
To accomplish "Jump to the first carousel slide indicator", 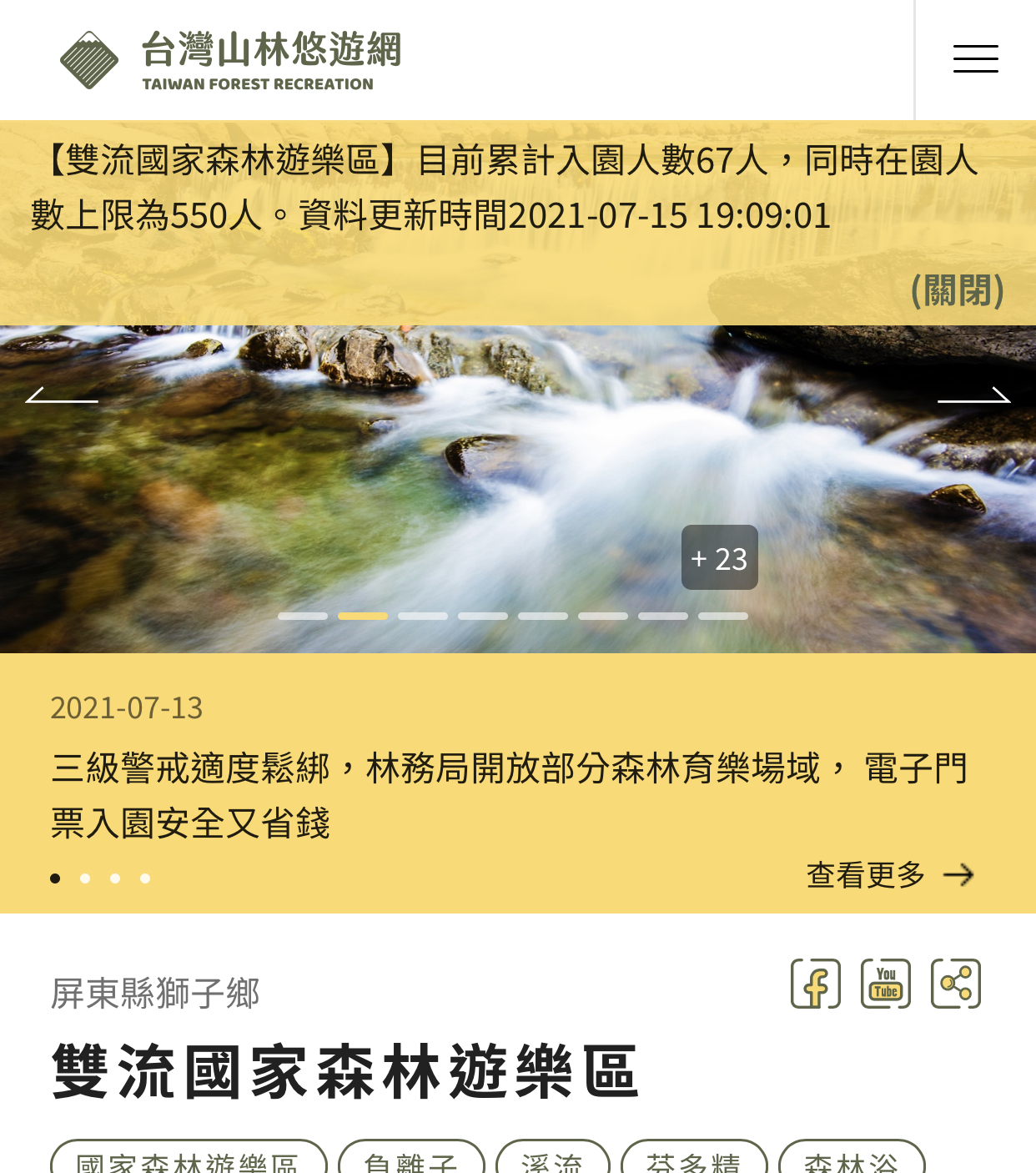I will 303,617.
